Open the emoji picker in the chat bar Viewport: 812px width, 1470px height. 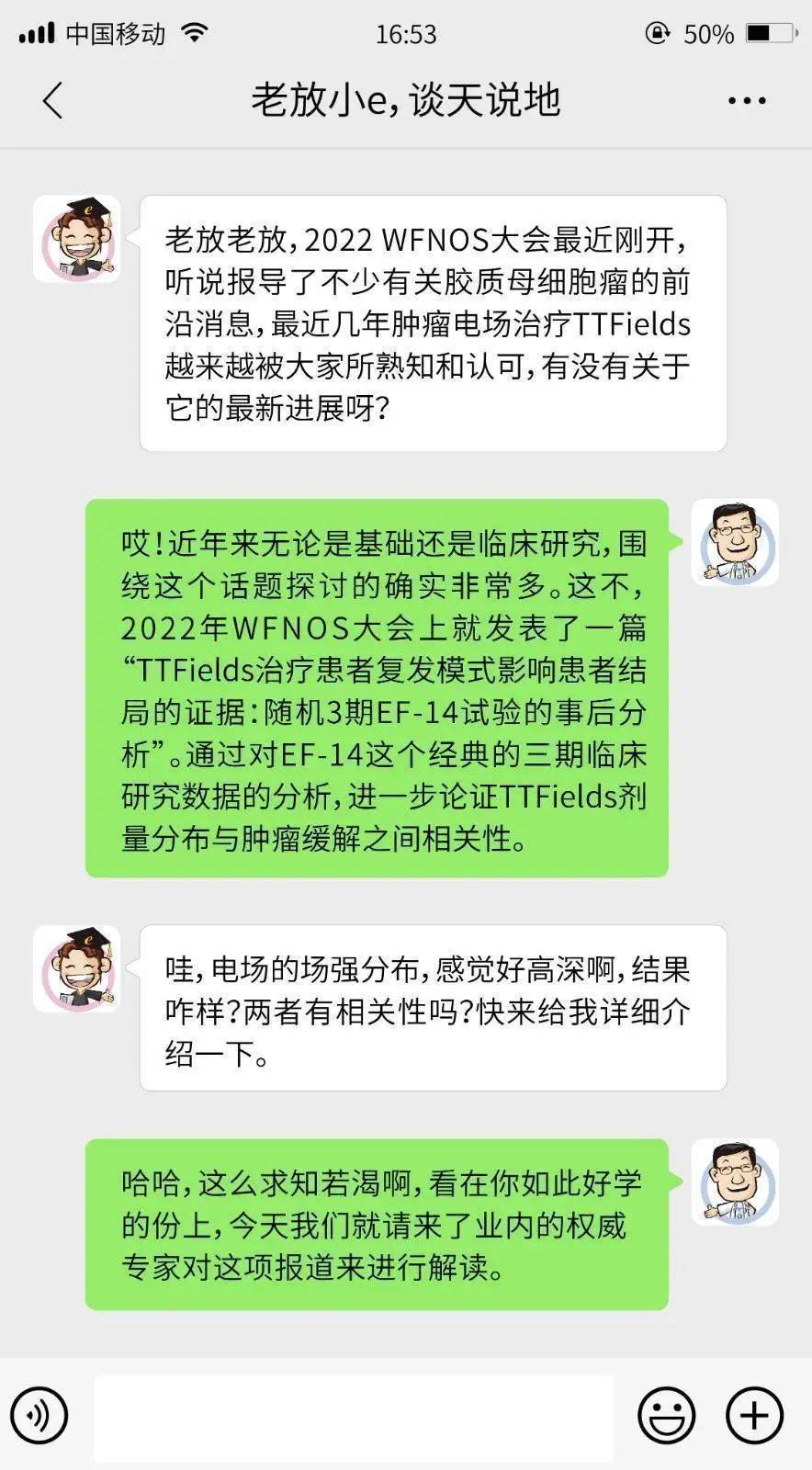[x=668, y=1416]
